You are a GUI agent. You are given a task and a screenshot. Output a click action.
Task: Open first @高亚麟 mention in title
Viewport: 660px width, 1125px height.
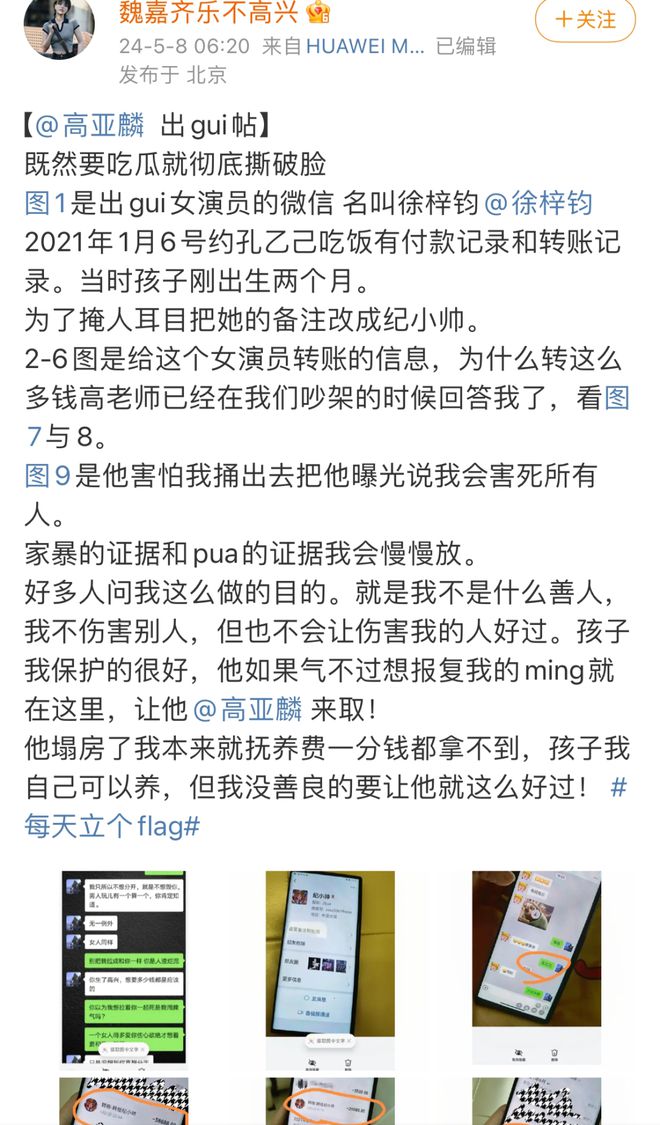click(x=90, y=125)
